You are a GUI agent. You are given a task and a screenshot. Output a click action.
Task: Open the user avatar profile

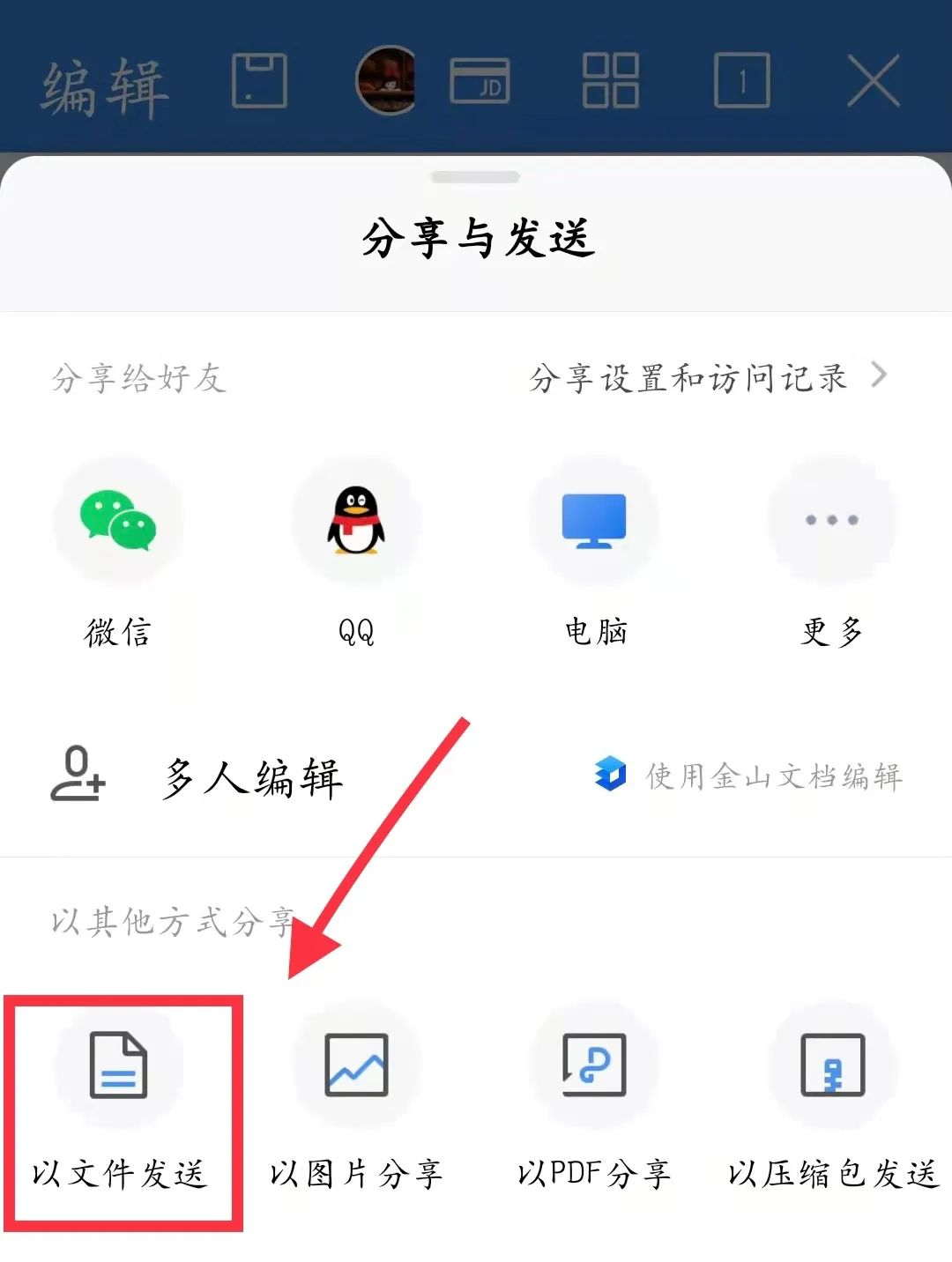point(386,81)
